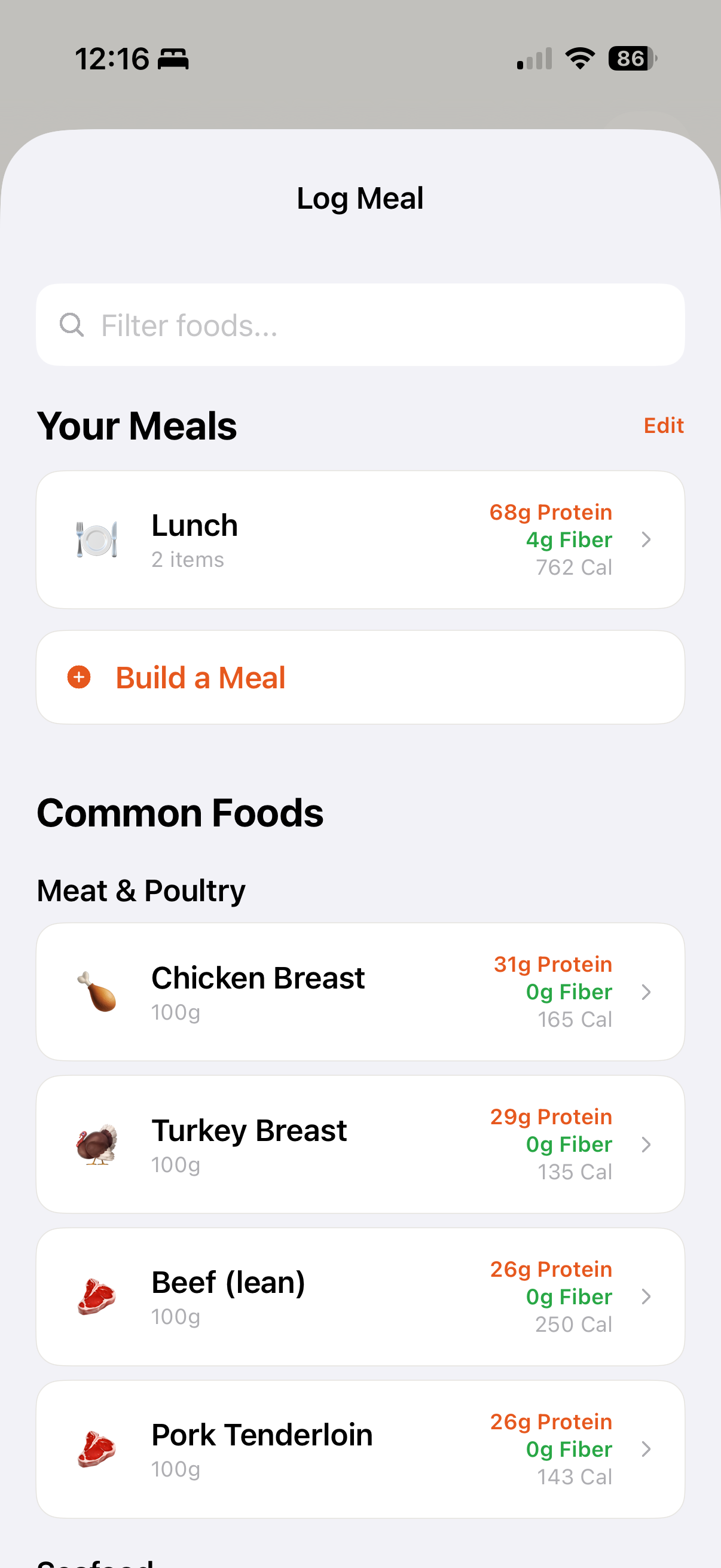Click the orange plus icon on Build a Meal
The width and height of the screenshot is (721, 1568).
pyautogui.click(x=78, y=677)
